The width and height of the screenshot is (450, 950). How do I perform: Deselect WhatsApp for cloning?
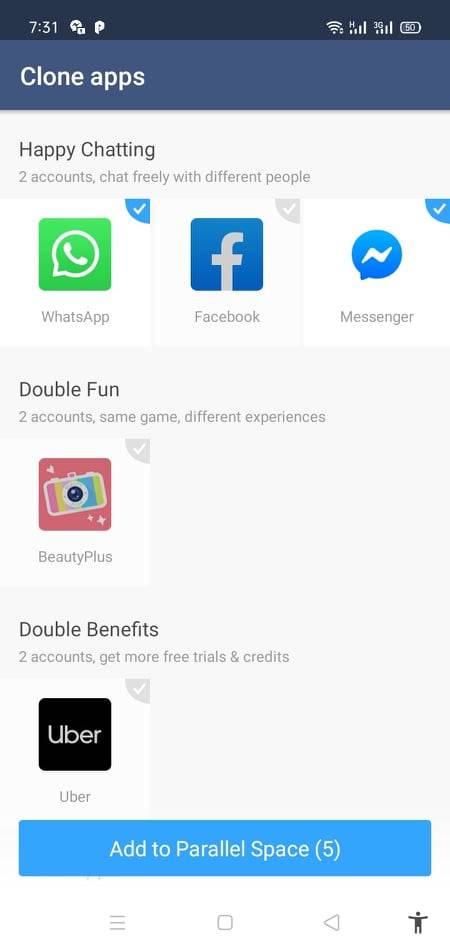coord(74,272)
